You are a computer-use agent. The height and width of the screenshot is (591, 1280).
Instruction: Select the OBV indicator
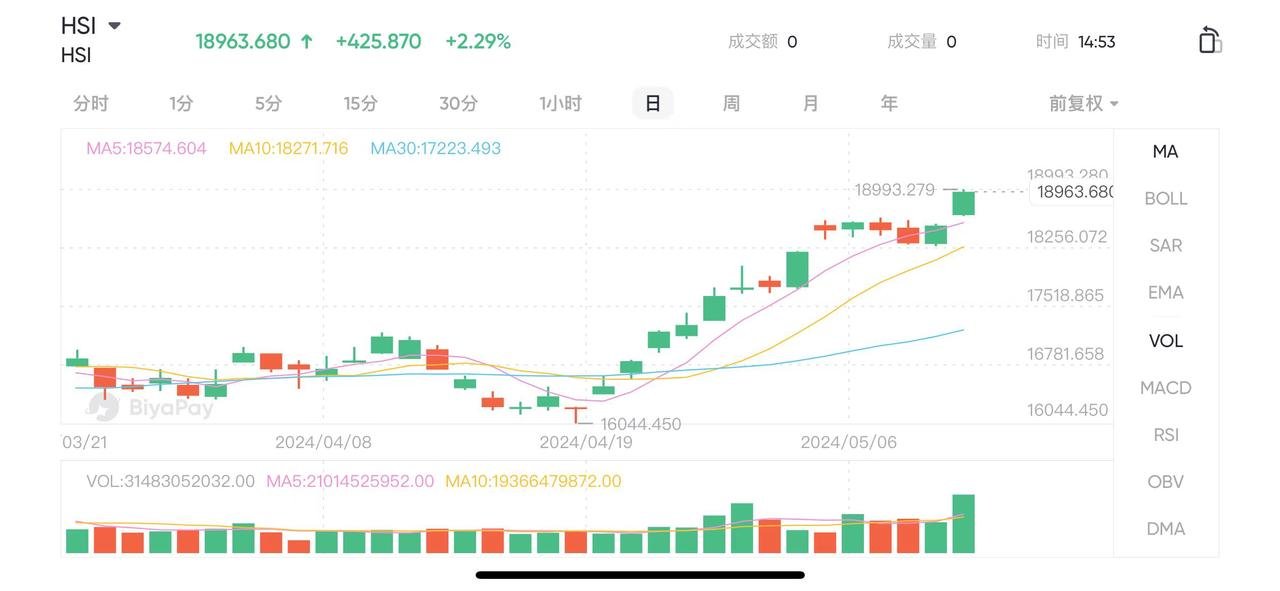[1165, 482]
